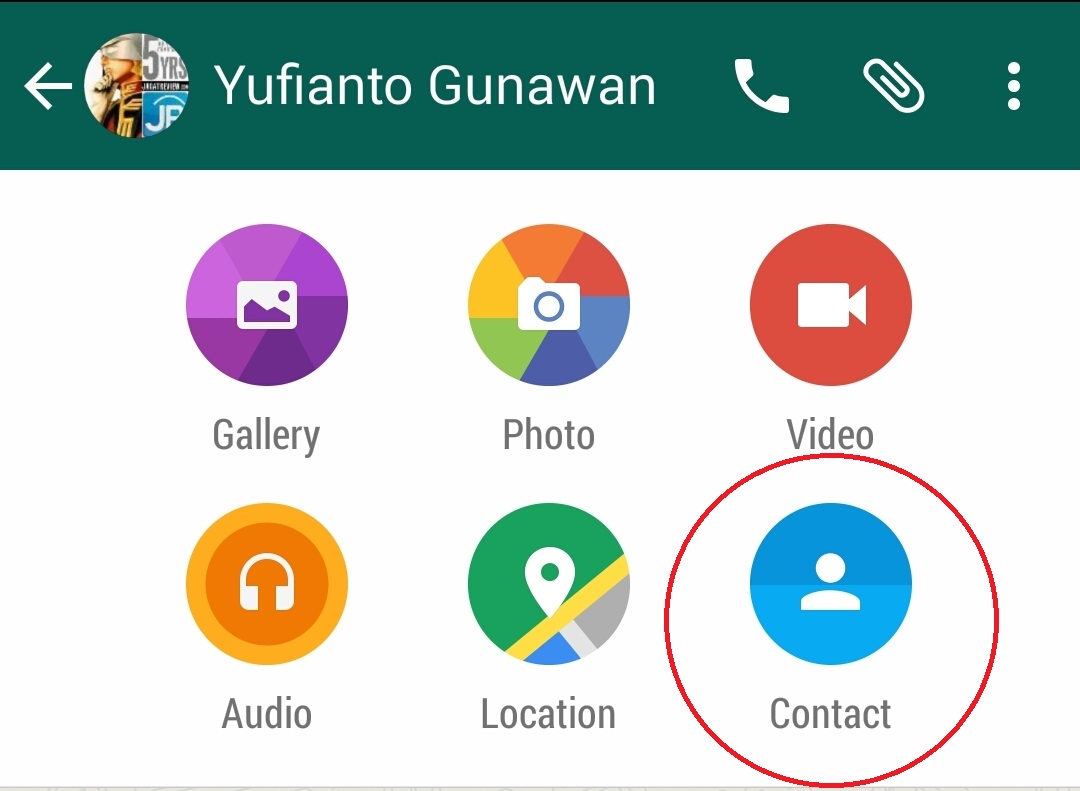Choose an Audio file to send
This screenshot has width=1080, height=791.
[266, 584]
